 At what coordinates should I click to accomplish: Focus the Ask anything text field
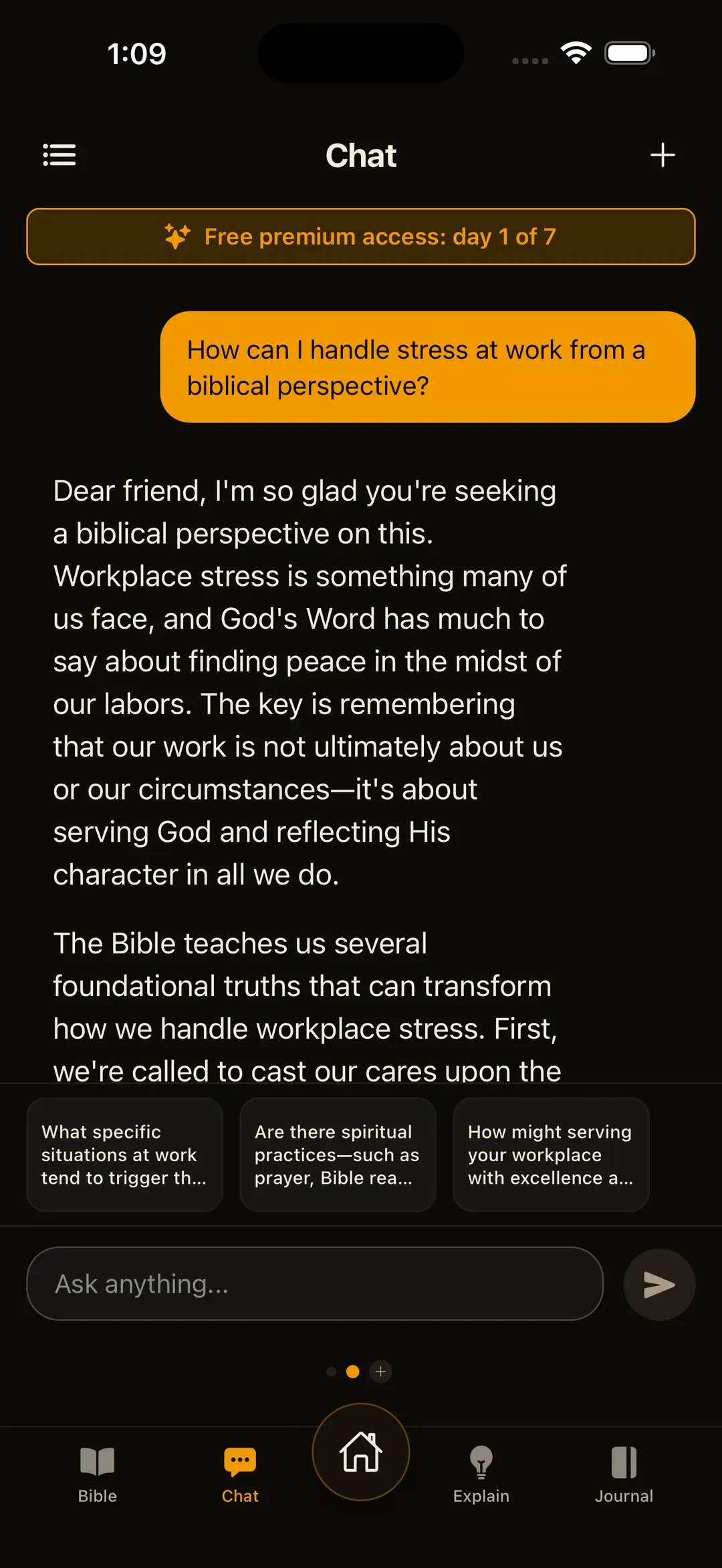(x=315, y=1283)
